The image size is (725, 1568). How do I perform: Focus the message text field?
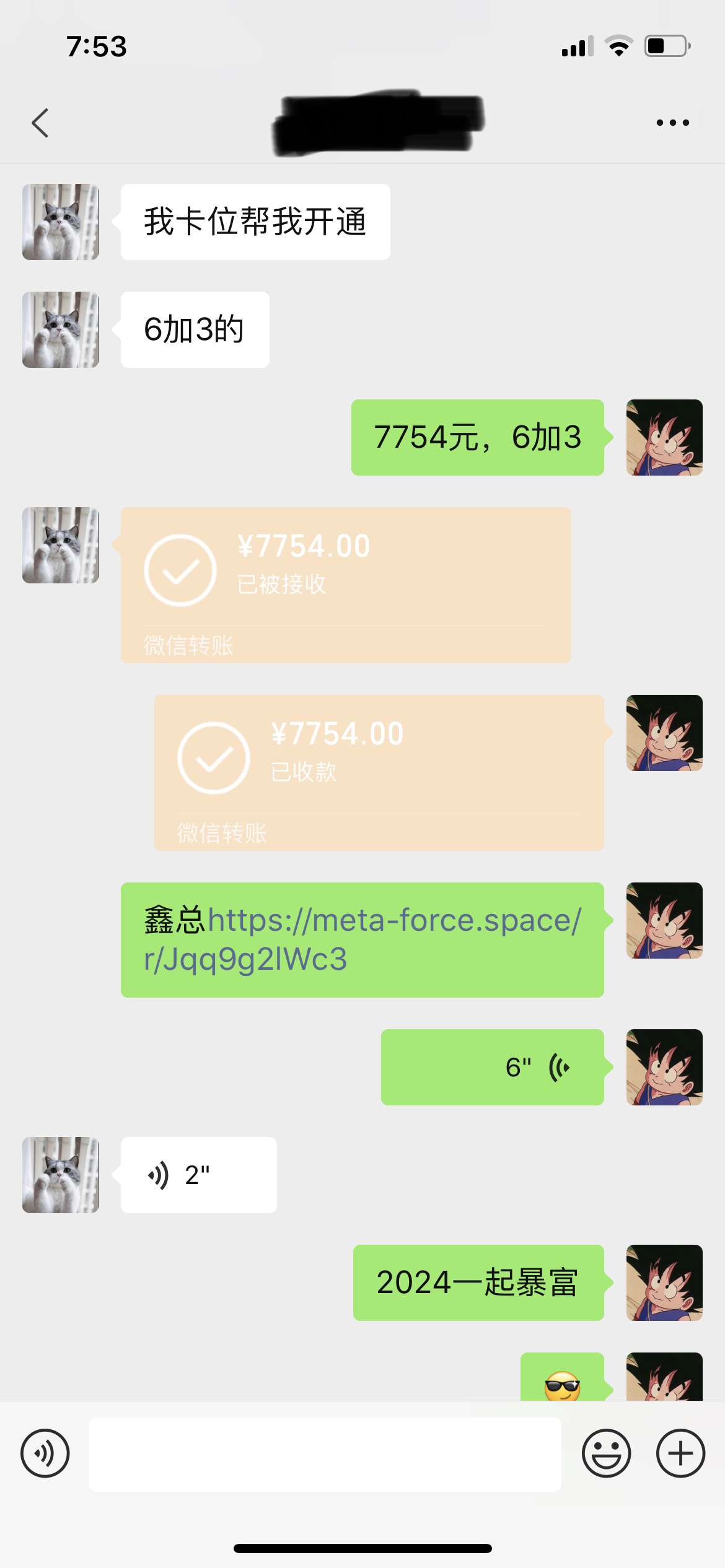(x=325, y=1454)
